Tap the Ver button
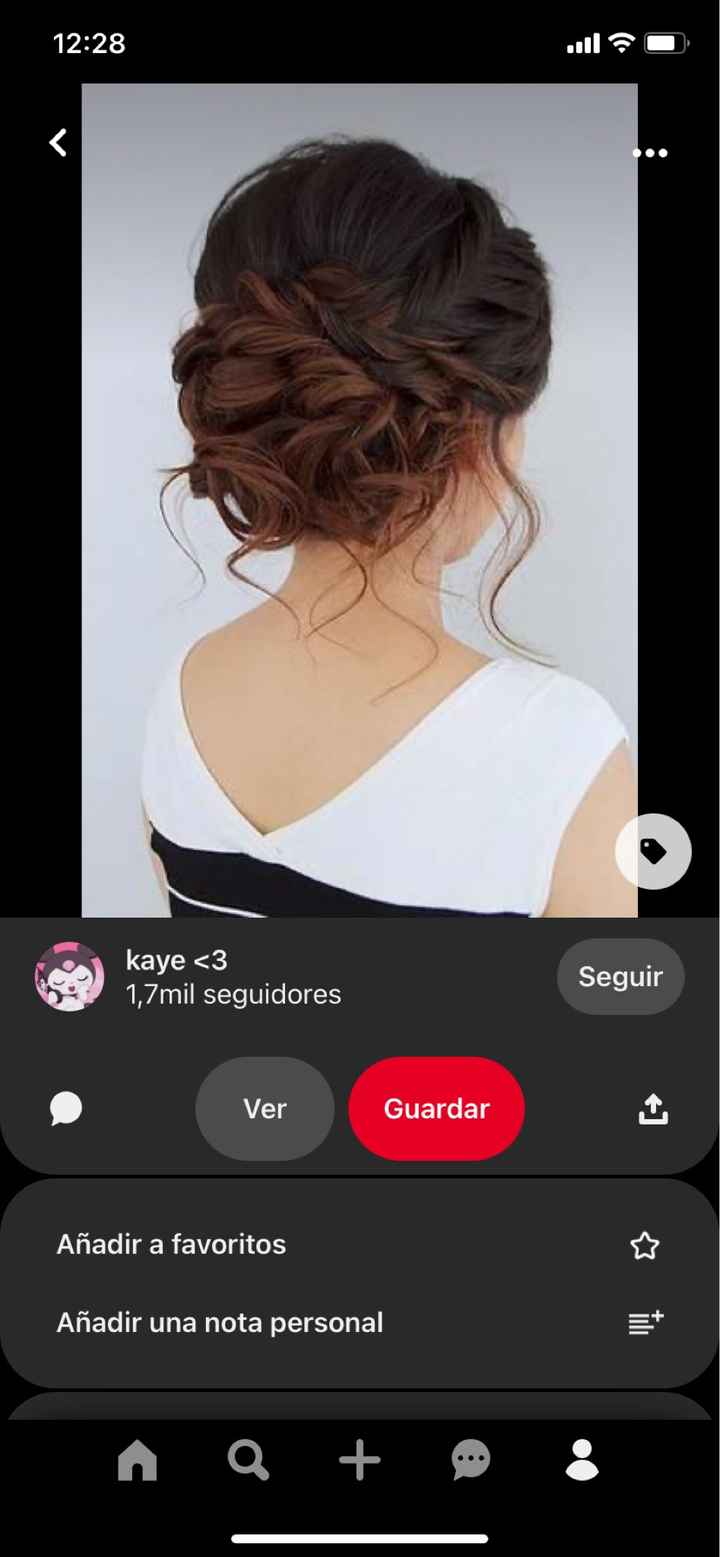Screen dimensions: 720x1557 265,1109
